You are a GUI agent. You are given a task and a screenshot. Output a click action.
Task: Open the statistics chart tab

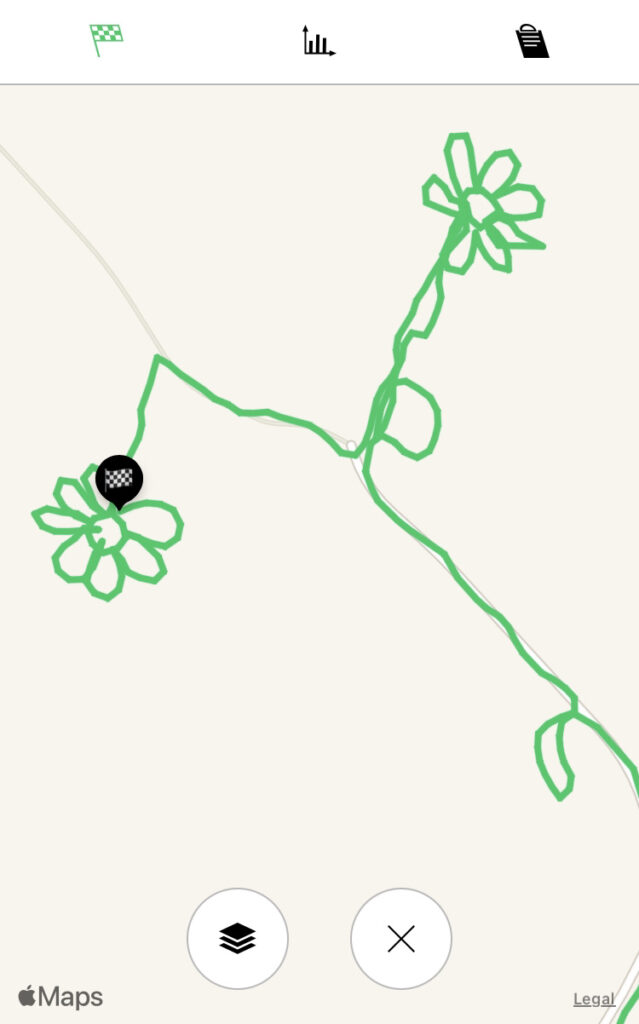click(319, 41)
